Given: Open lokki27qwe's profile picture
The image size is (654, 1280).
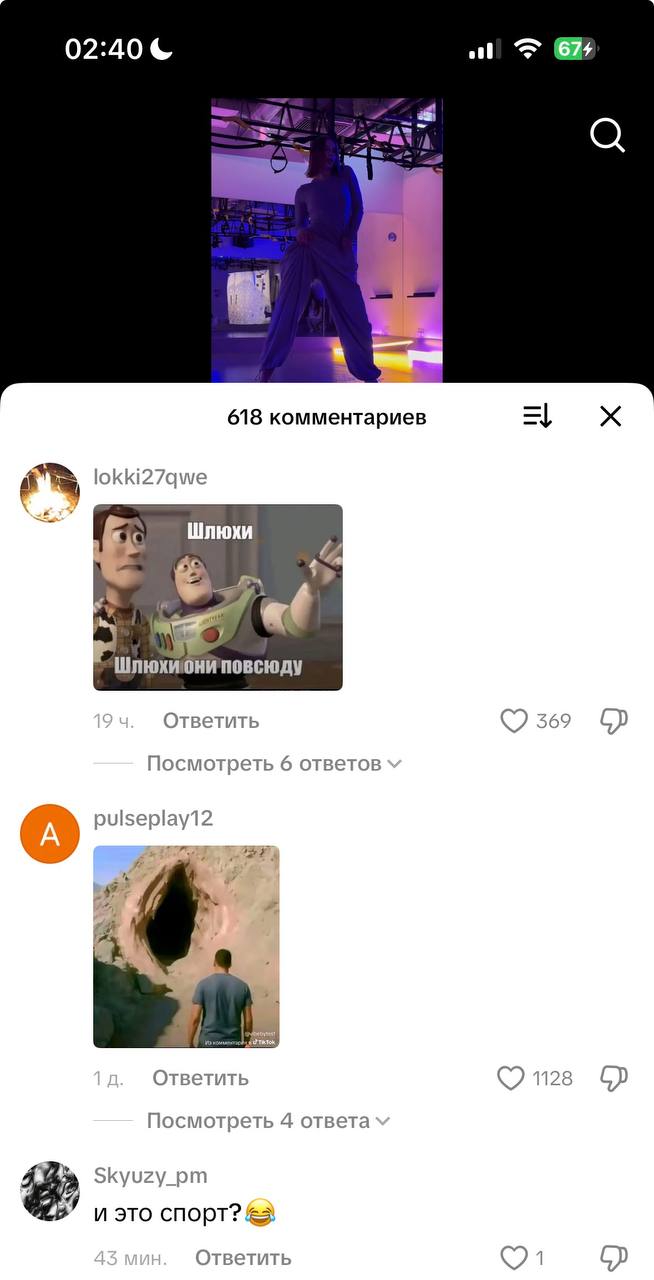Looking at the screenshot, I should click(50, 492).
